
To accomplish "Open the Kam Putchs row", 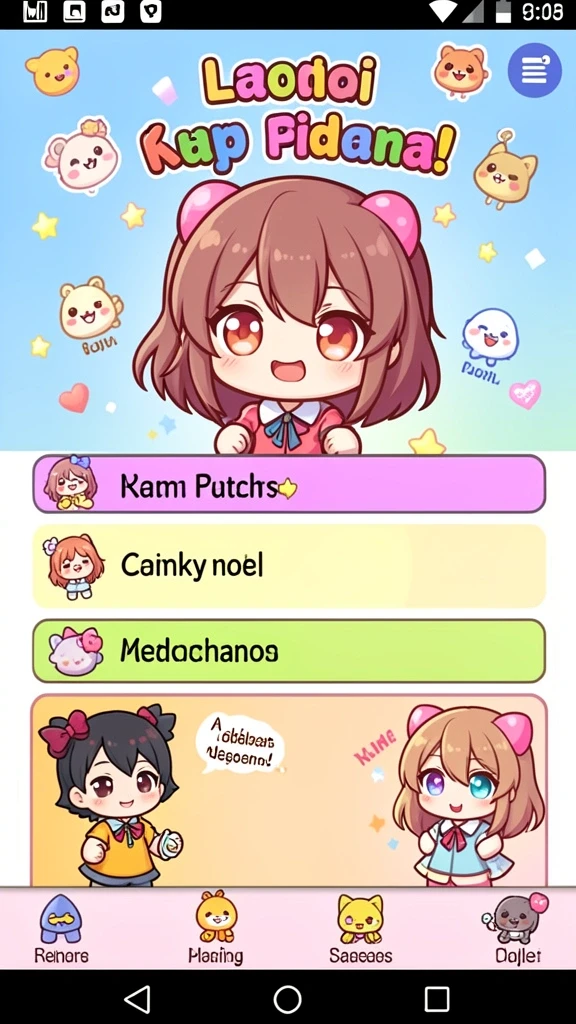I will pyautogui.click(x=289, y=484).
